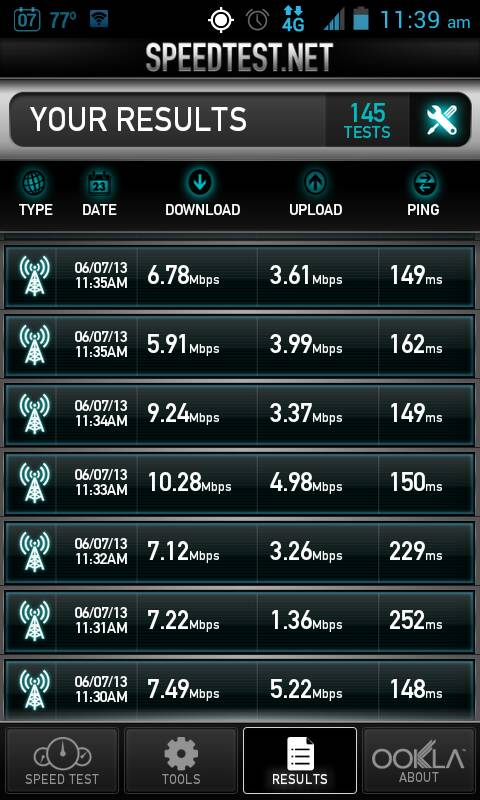Open the 11:31AM result with 252ms ping
This screenshot has width=480, height=800.
(240, 621)
